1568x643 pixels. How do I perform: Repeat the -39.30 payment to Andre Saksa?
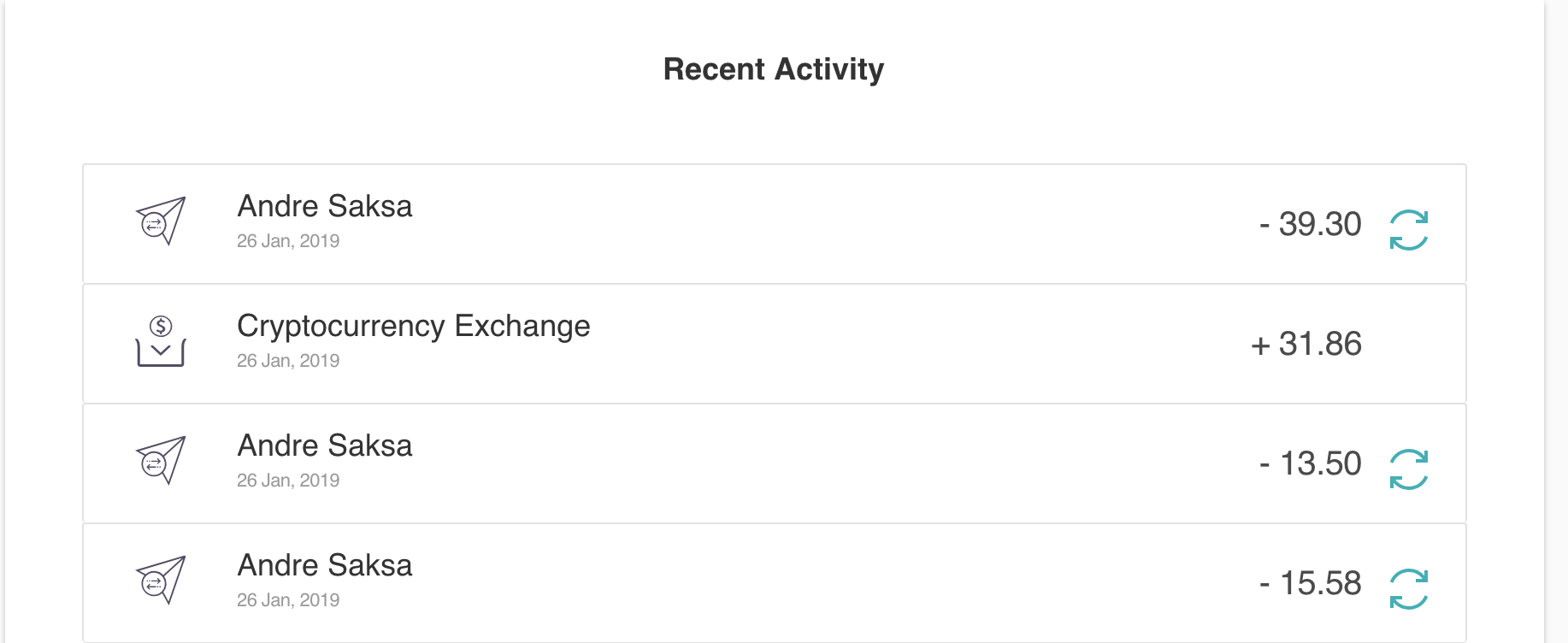click(1408, 229)
